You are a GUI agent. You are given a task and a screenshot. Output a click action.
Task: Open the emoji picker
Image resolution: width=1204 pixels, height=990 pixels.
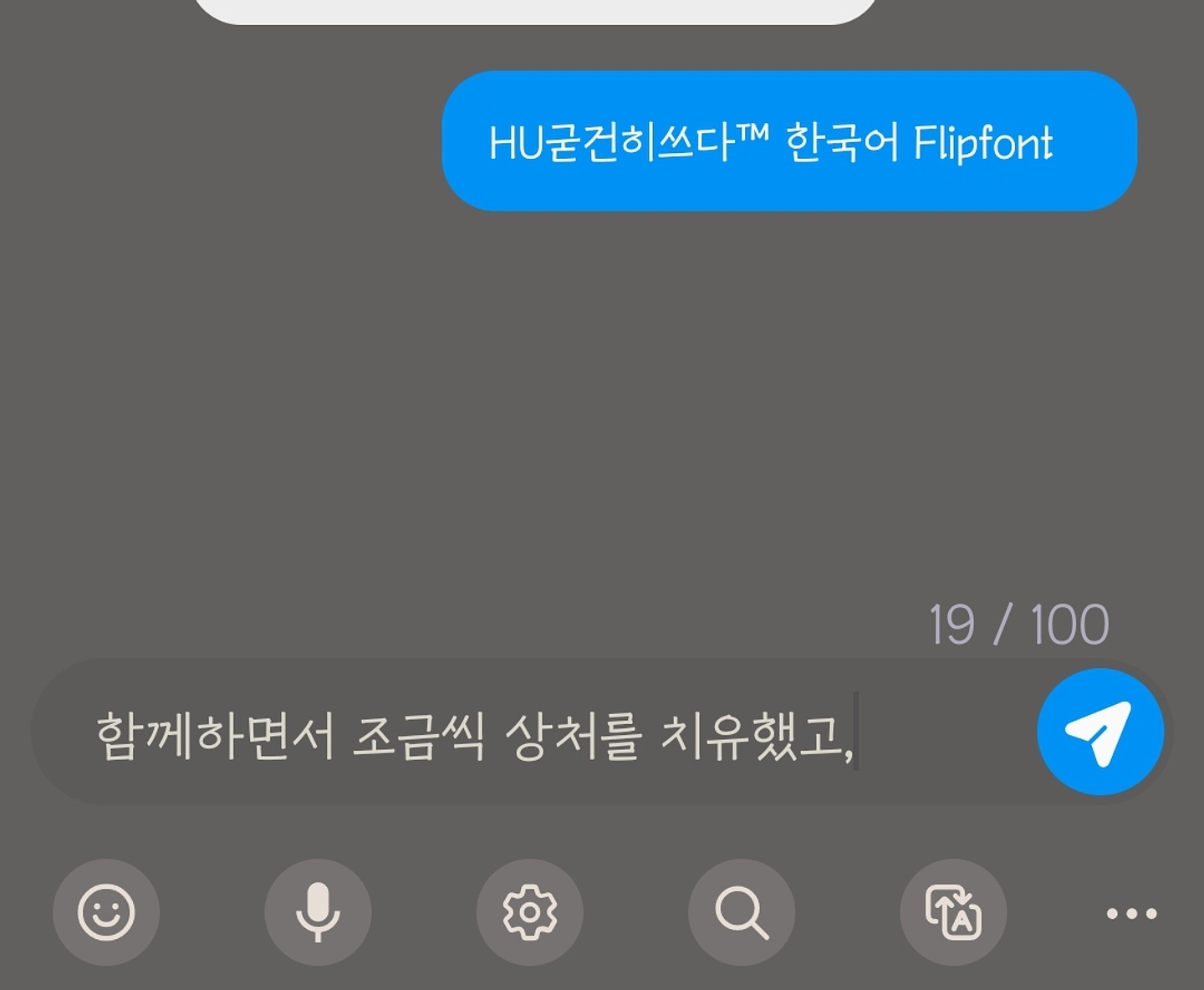point(106,912)
